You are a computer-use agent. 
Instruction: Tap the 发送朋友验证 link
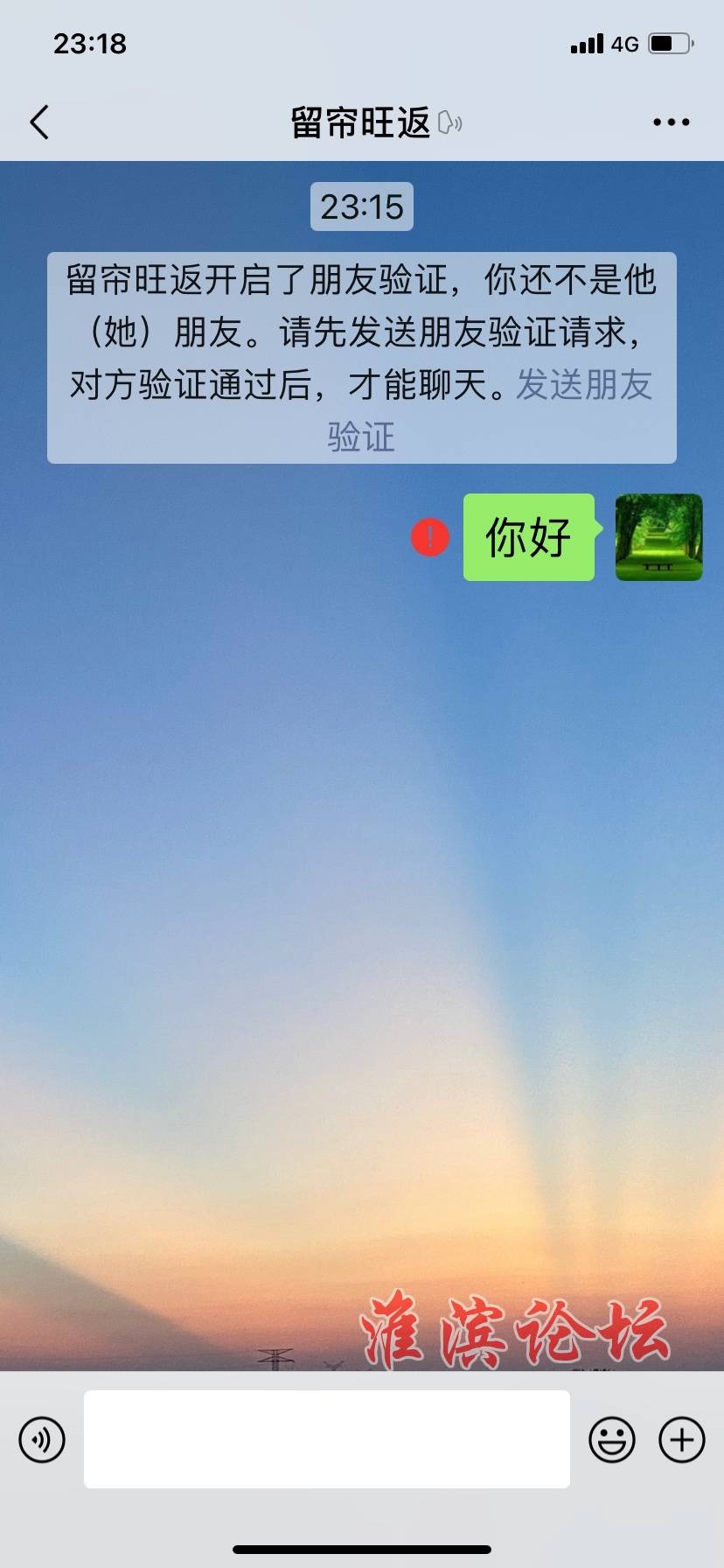pos(583,385)
